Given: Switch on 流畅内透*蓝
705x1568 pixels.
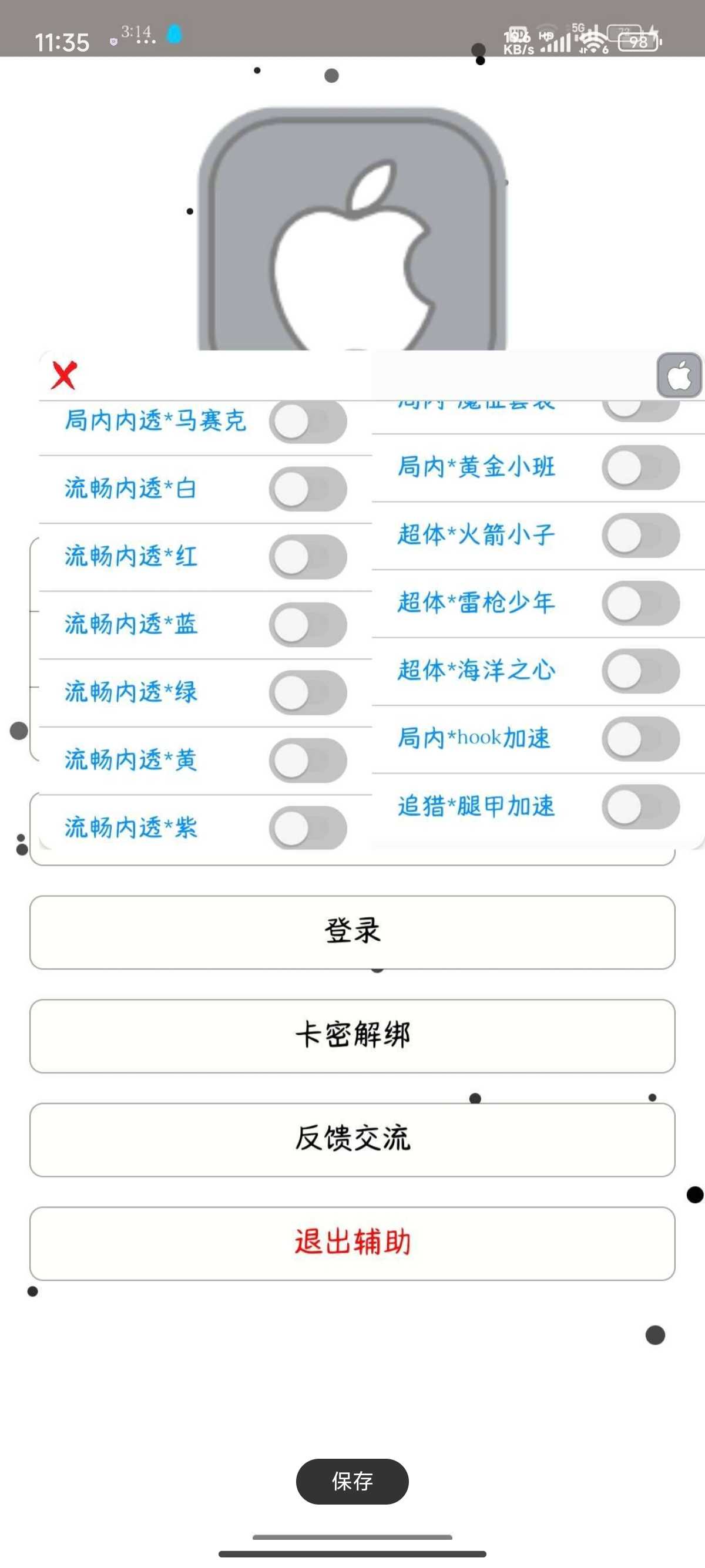Looking at the screenshot, I should point(308,624).
